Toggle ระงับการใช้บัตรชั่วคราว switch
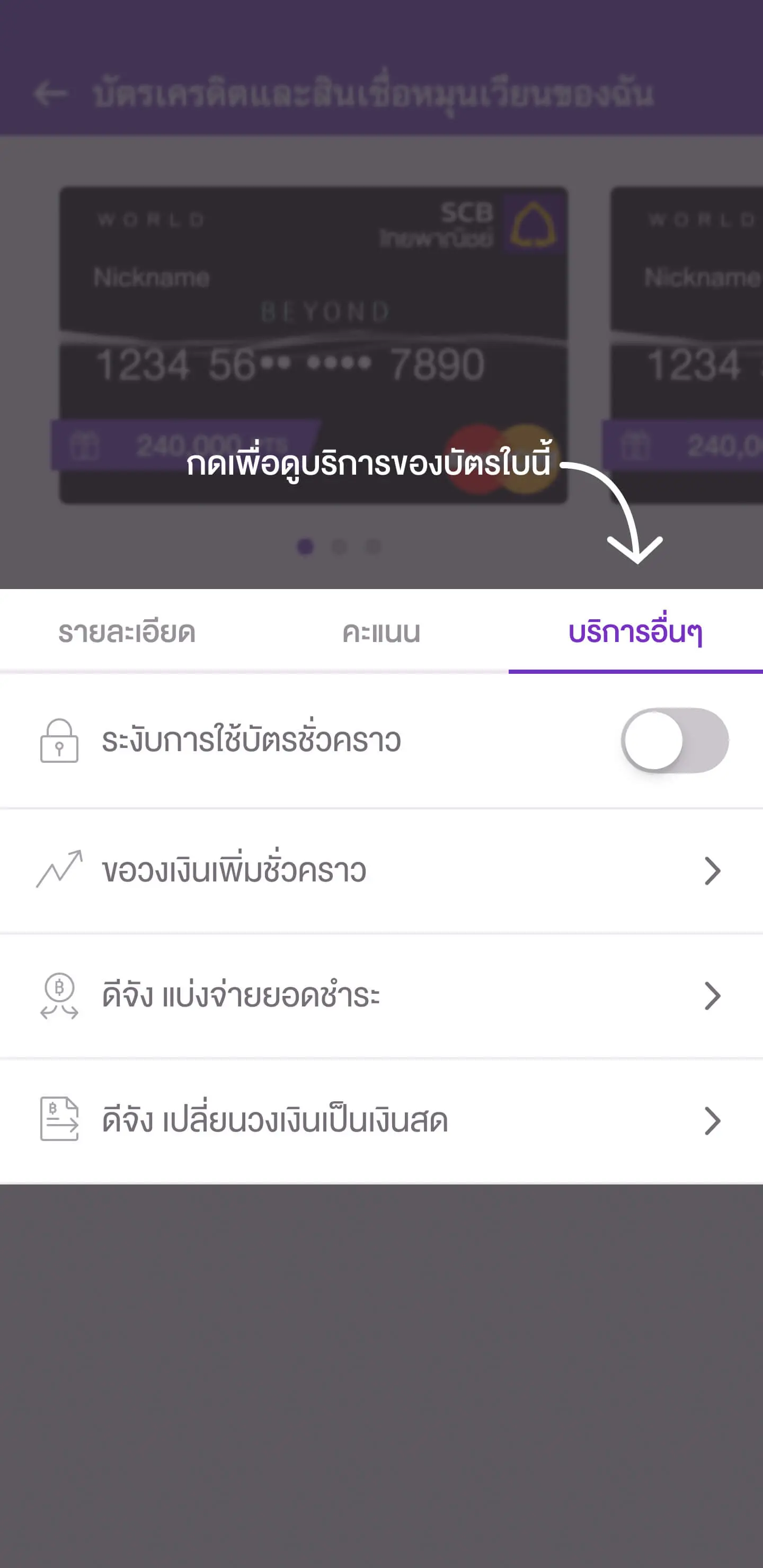763x1568 pixels. pyautogui.click(x=675, y=741)
